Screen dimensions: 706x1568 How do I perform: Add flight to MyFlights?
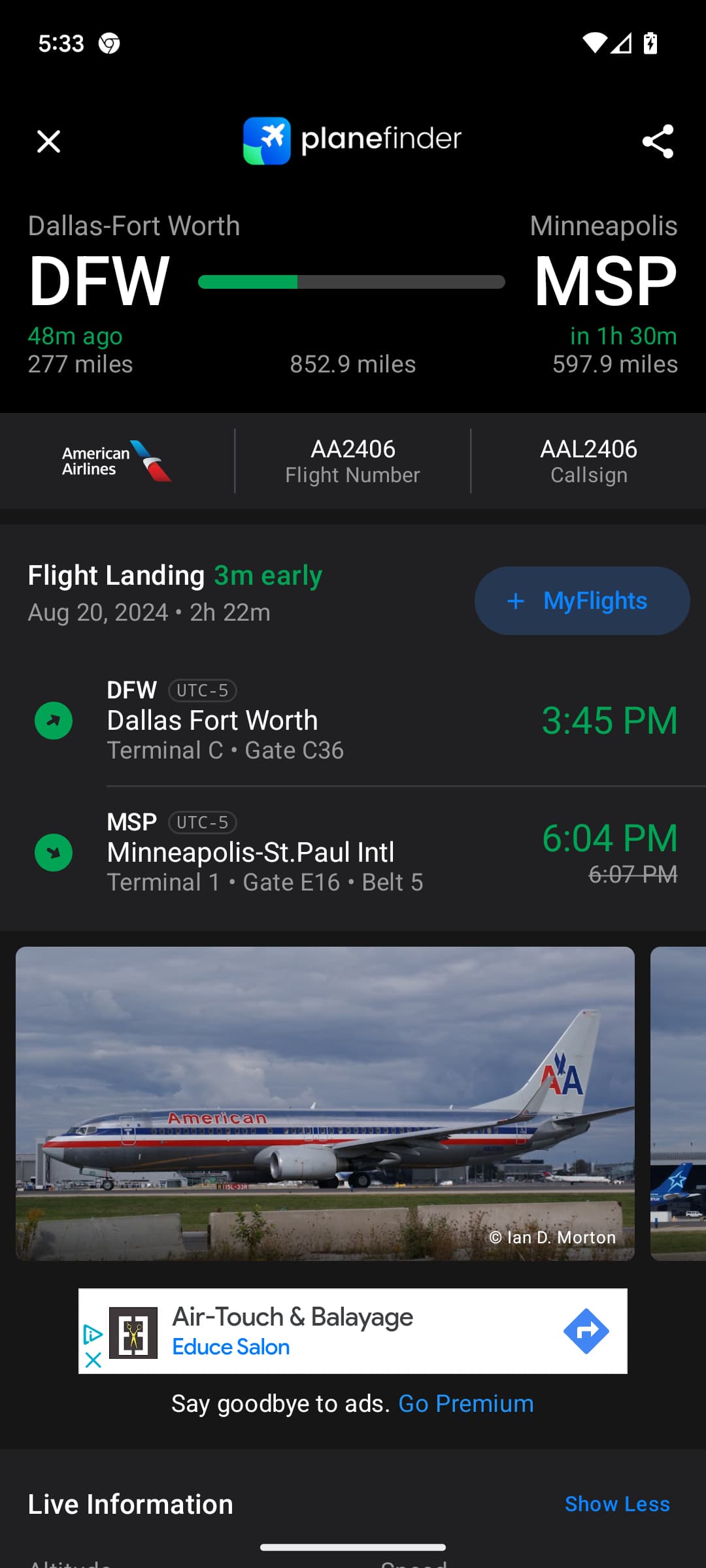[582, 600]
